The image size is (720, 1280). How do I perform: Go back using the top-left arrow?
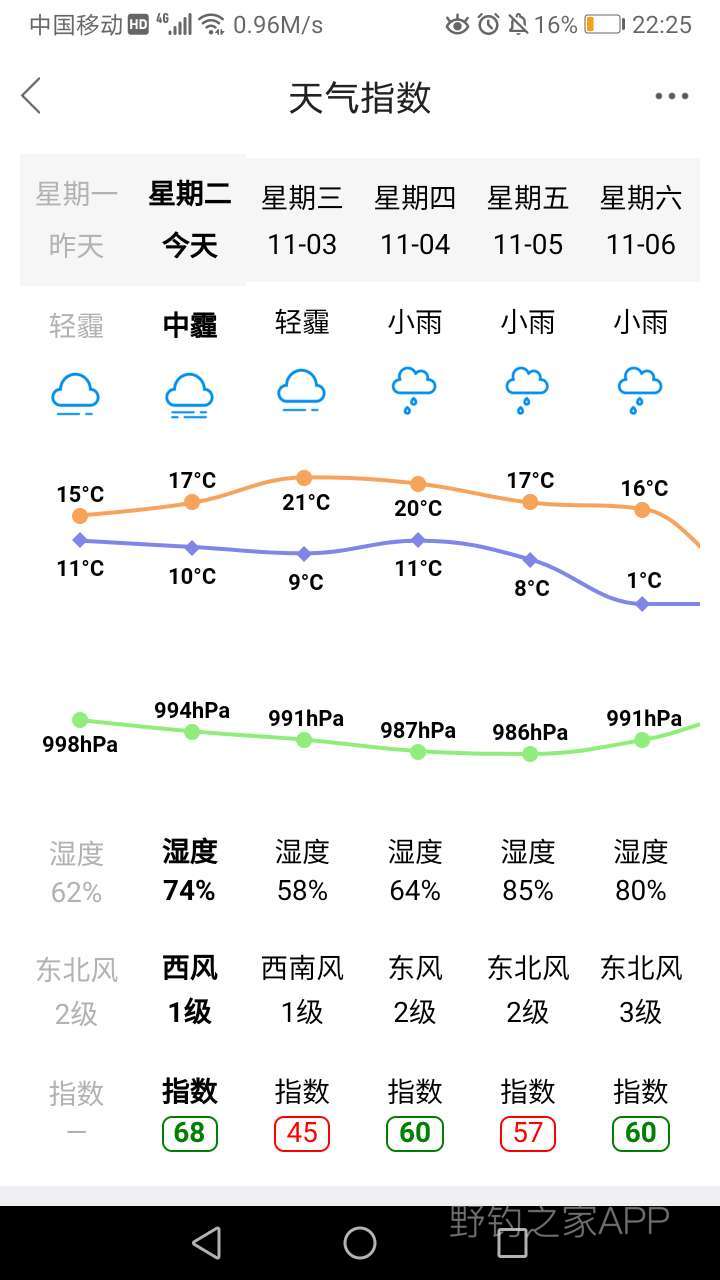[x=31, y=97]
